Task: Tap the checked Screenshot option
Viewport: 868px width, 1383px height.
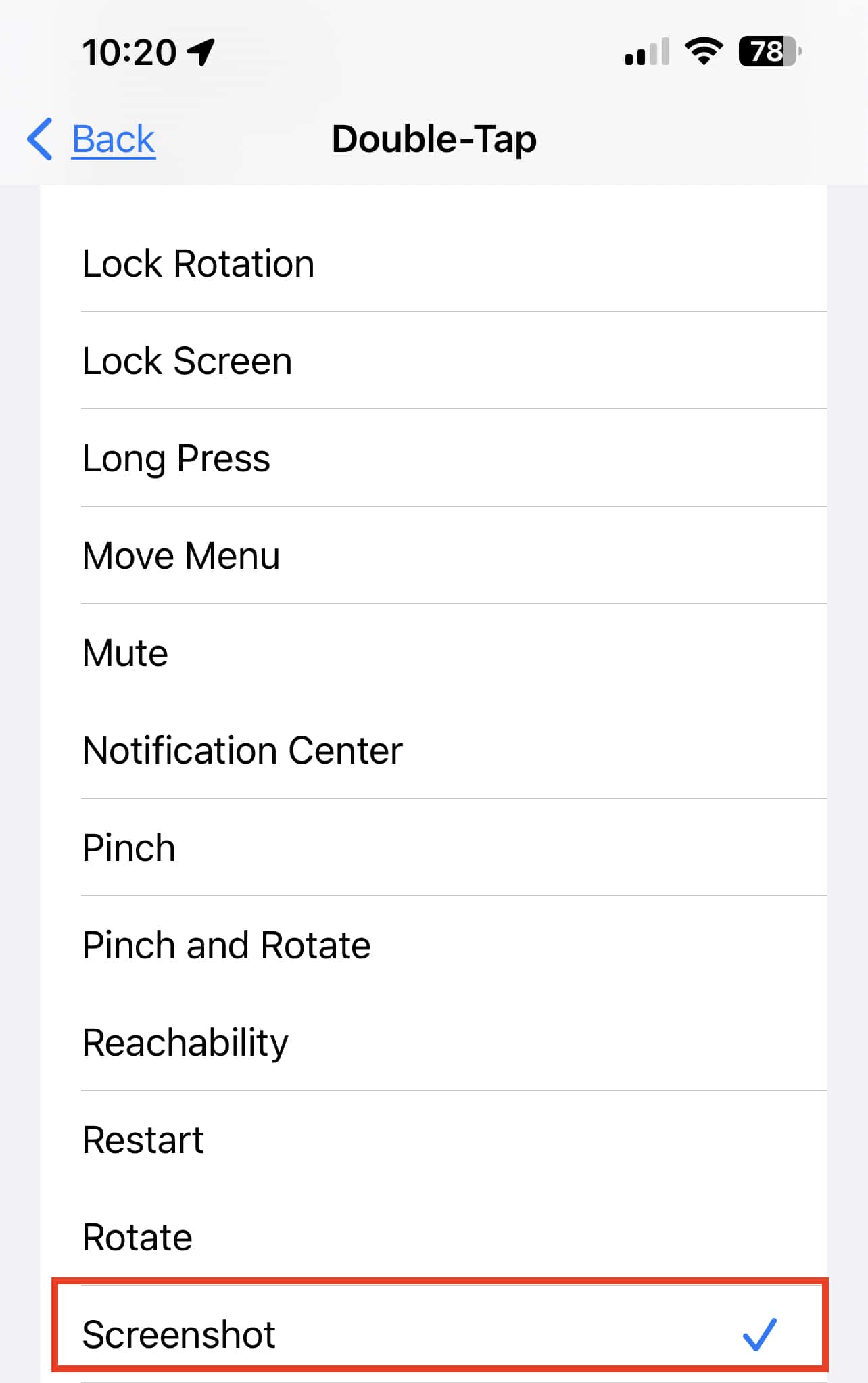Action: [179, 1334]
